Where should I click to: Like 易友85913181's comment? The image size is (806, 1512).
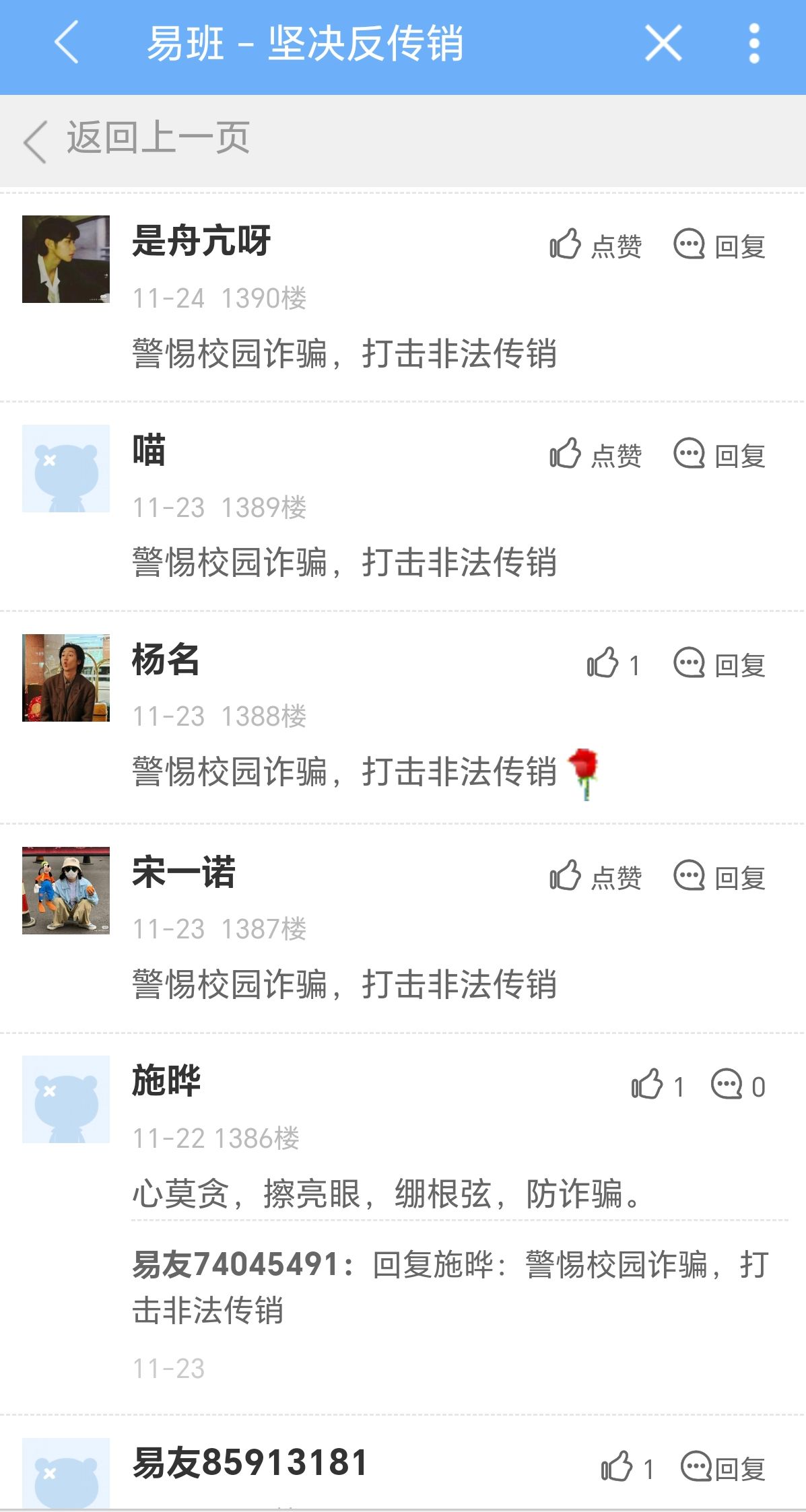[628, 1468]
